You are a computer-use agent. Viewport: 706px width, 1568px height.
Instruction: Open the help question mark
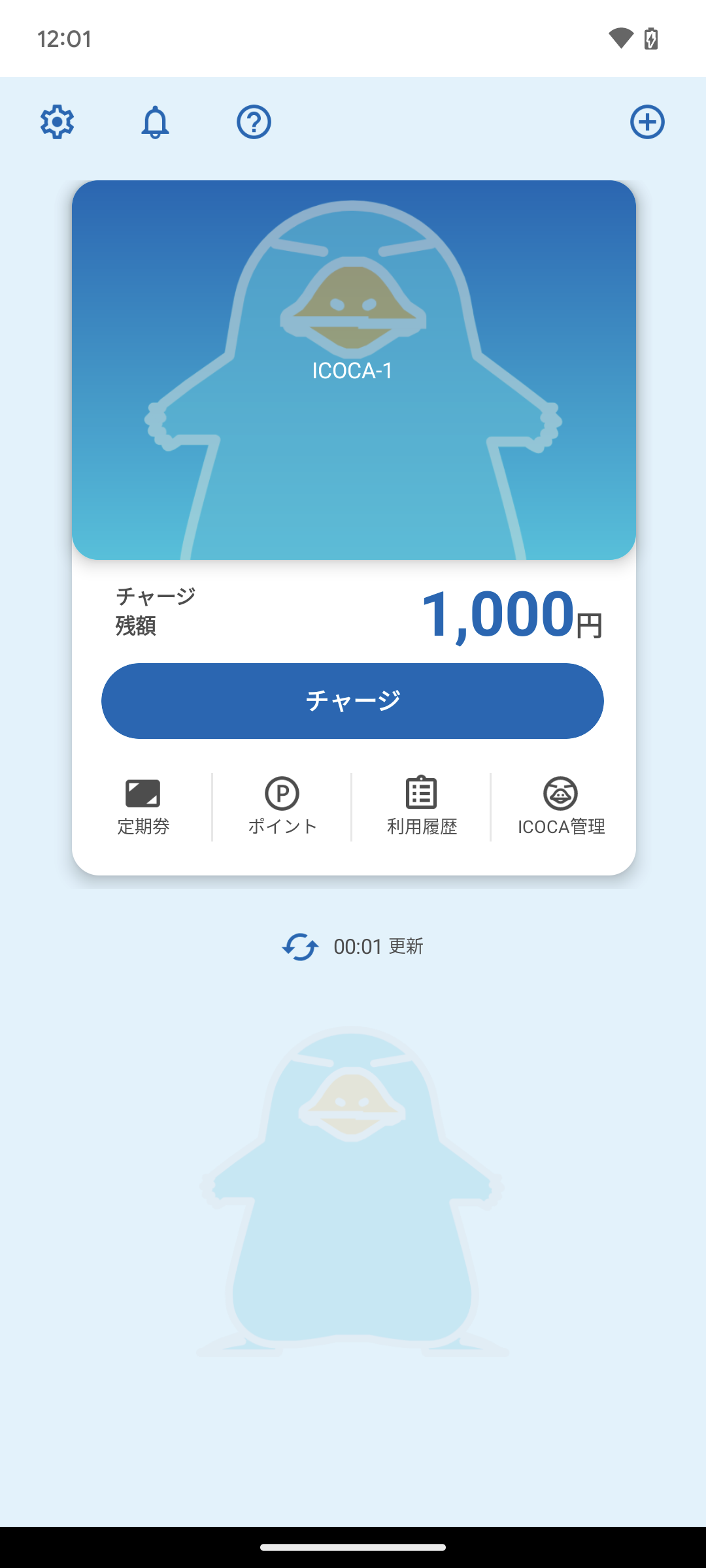click(254, 122)
